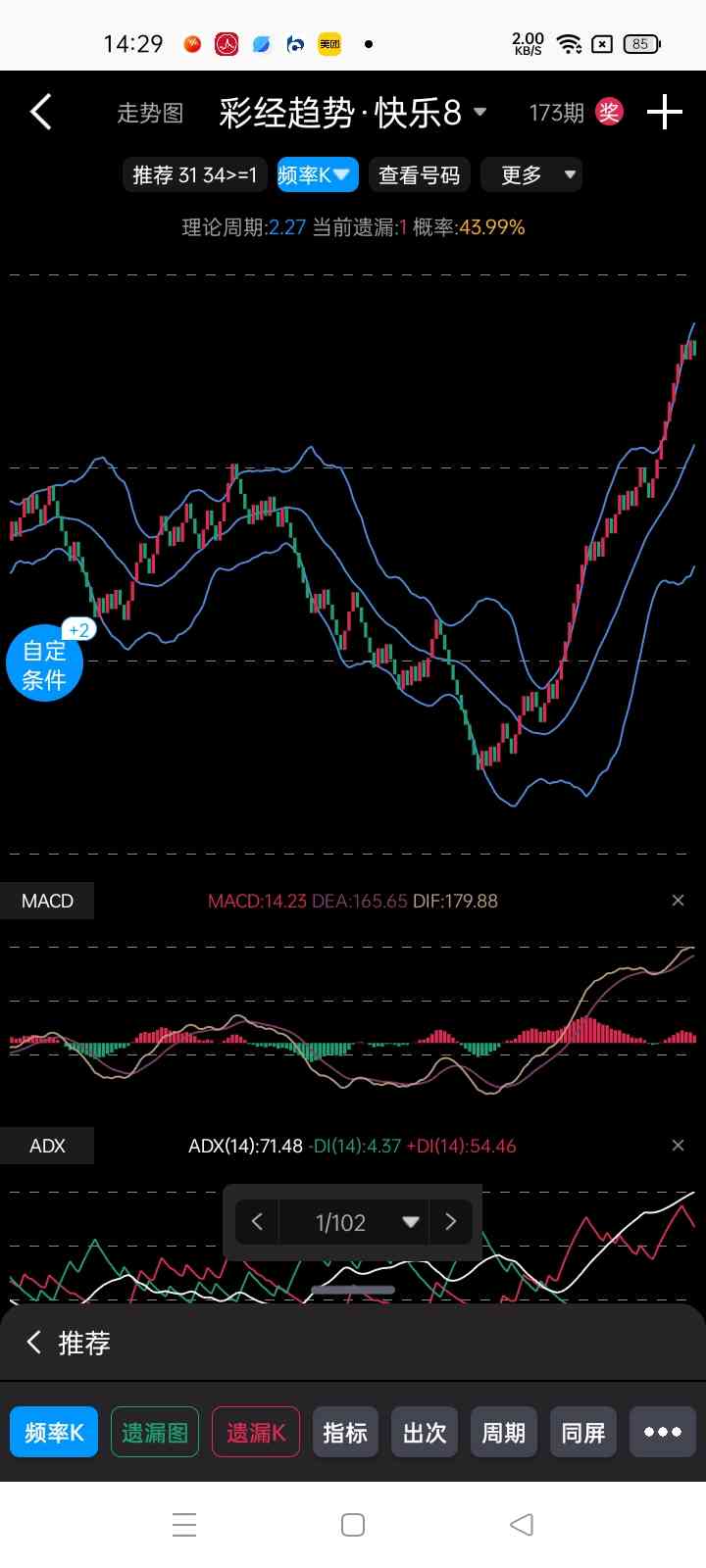Go back using the top-left arrow
The height and width of the screenshot is (1568, 706).
tap(41, 113)
